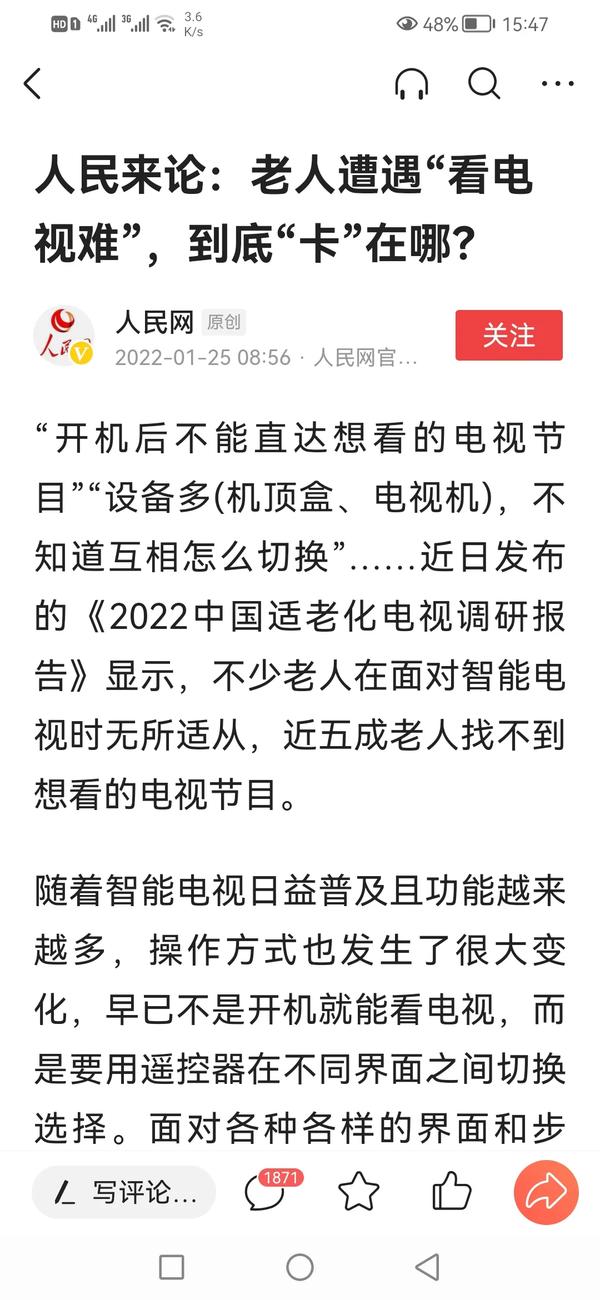Listen to article with headphone icon

pyautogui.click(x=412, y=84)
